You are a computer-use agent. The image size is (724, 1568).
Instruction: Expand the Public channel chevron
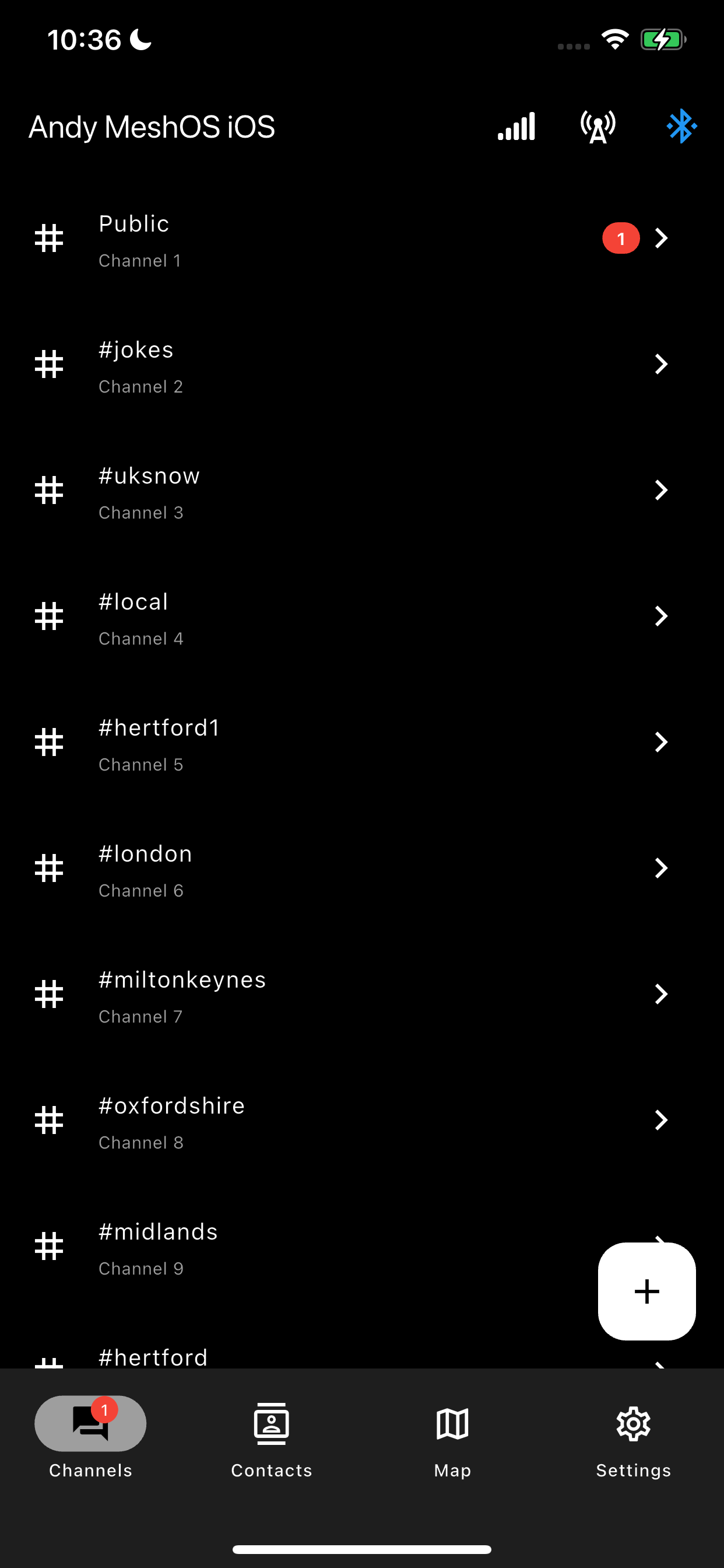[x=661, y=238]
